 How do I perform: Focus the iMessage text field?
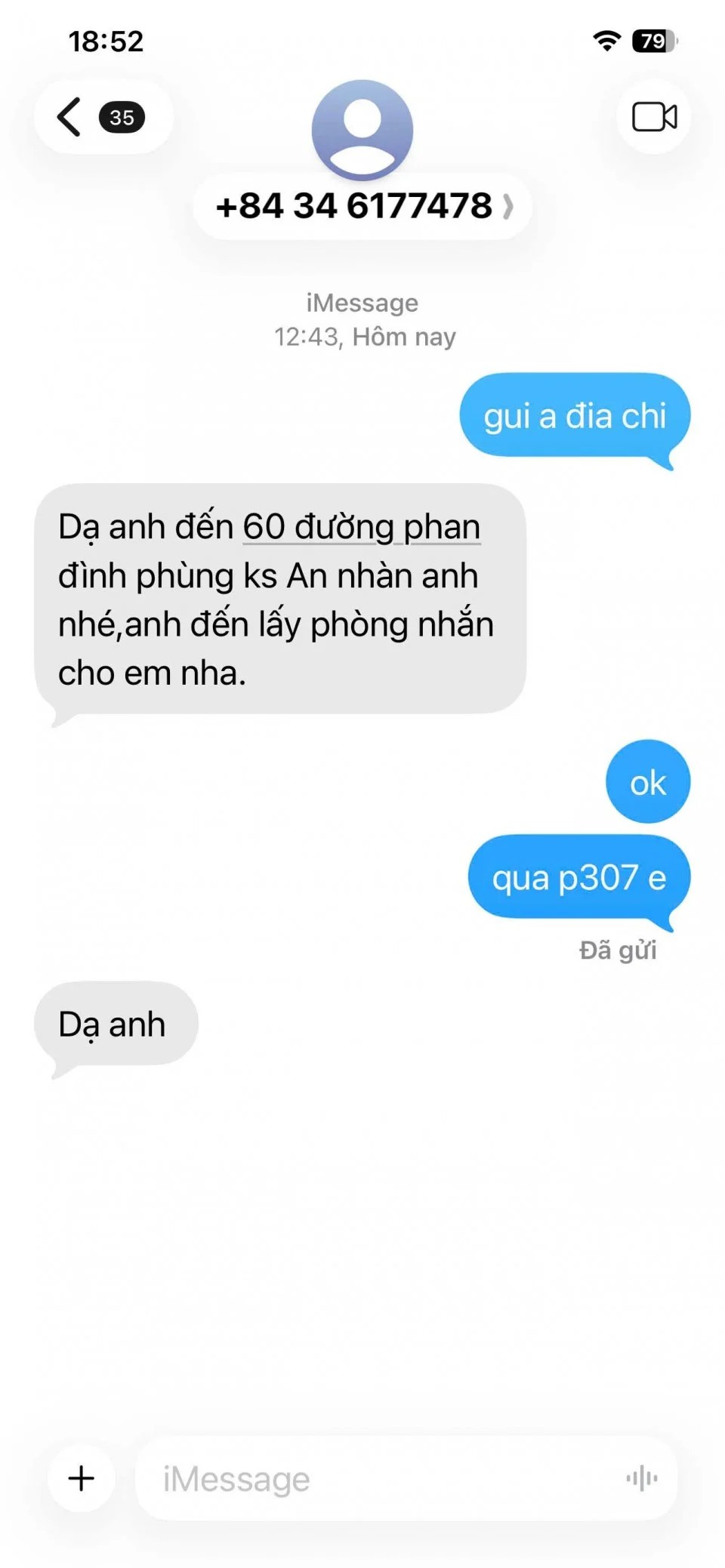378,1479
